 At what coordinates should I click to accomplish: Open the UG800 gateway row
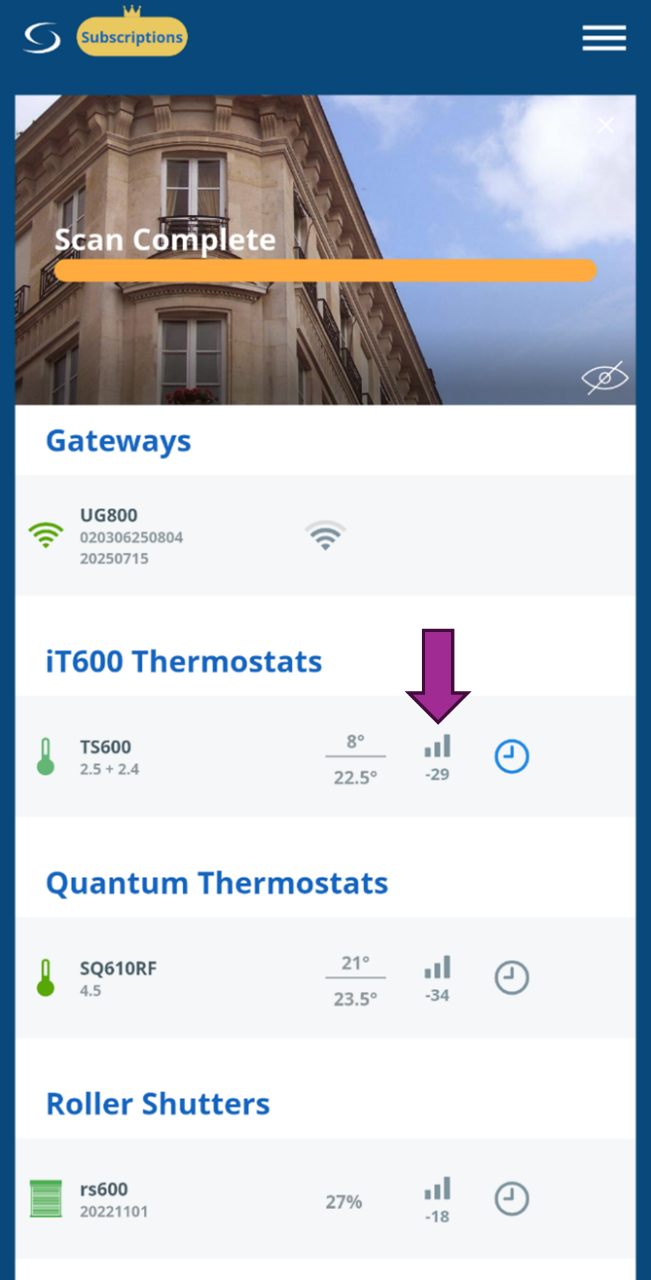coord(131,537)
